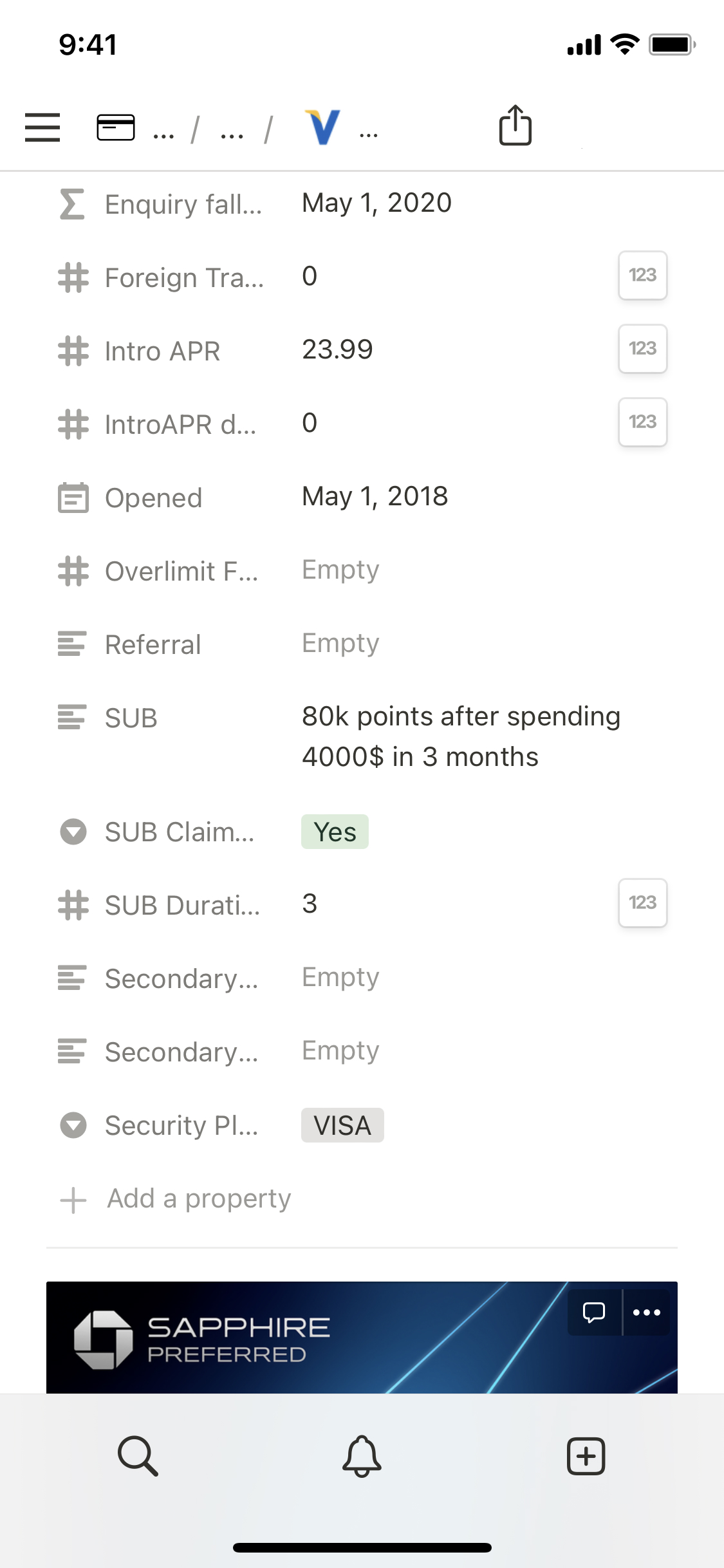The height and width of the screenshot is (1568, 724).
Task: Edit the SUB bonus description text
Action: click(x=461, y=736)
